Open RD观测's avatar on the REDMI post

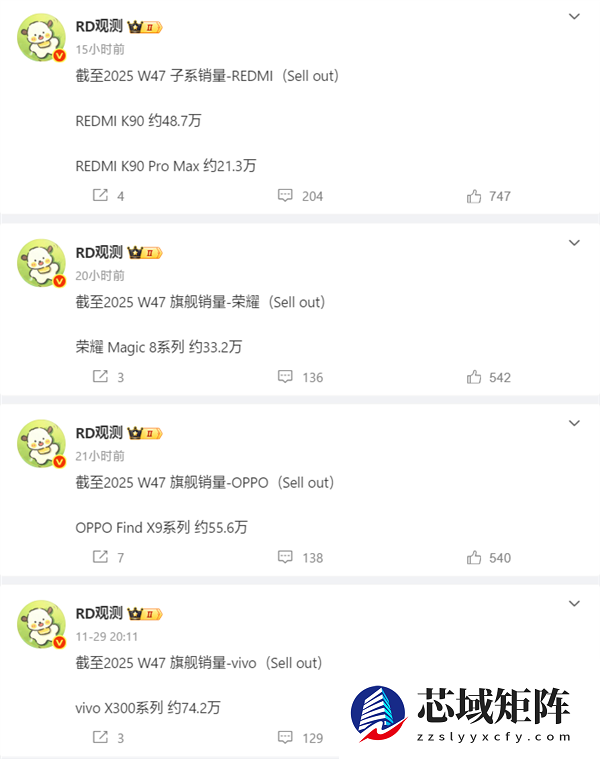click(42, 39)
